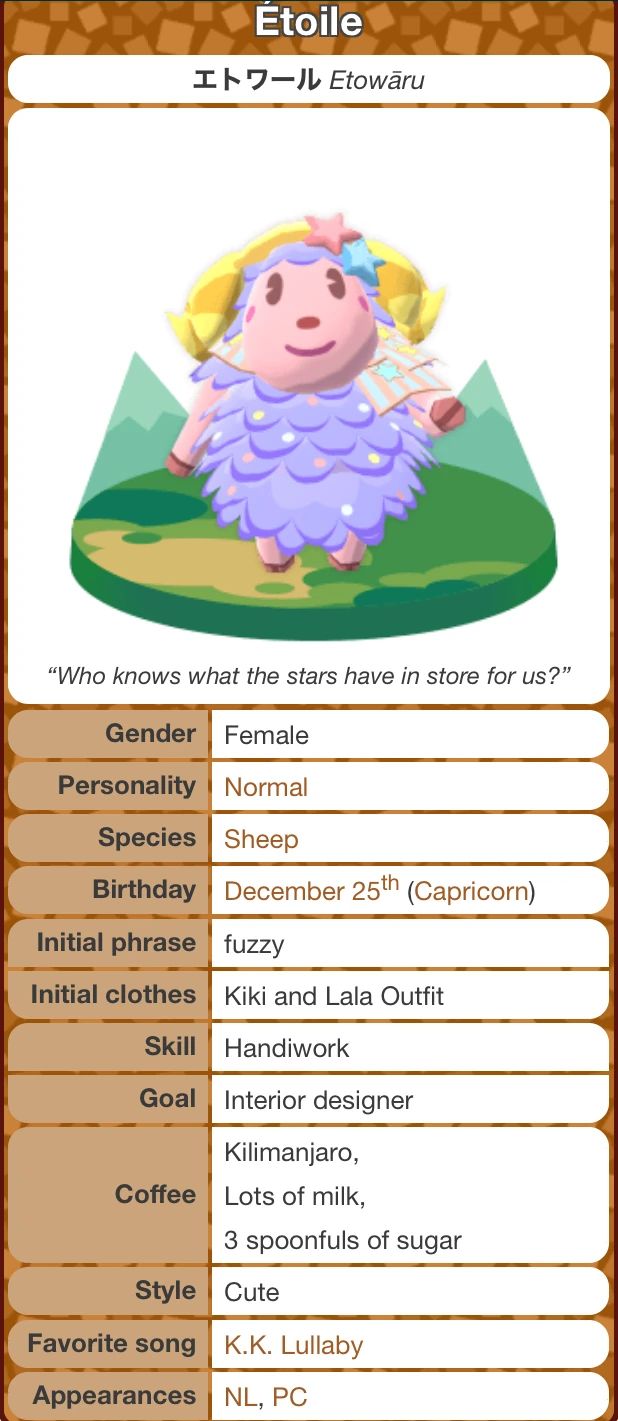The image size is (618, 1421).
Task: Open the K.K. Lullaby song link
Action: (293, 1345)
